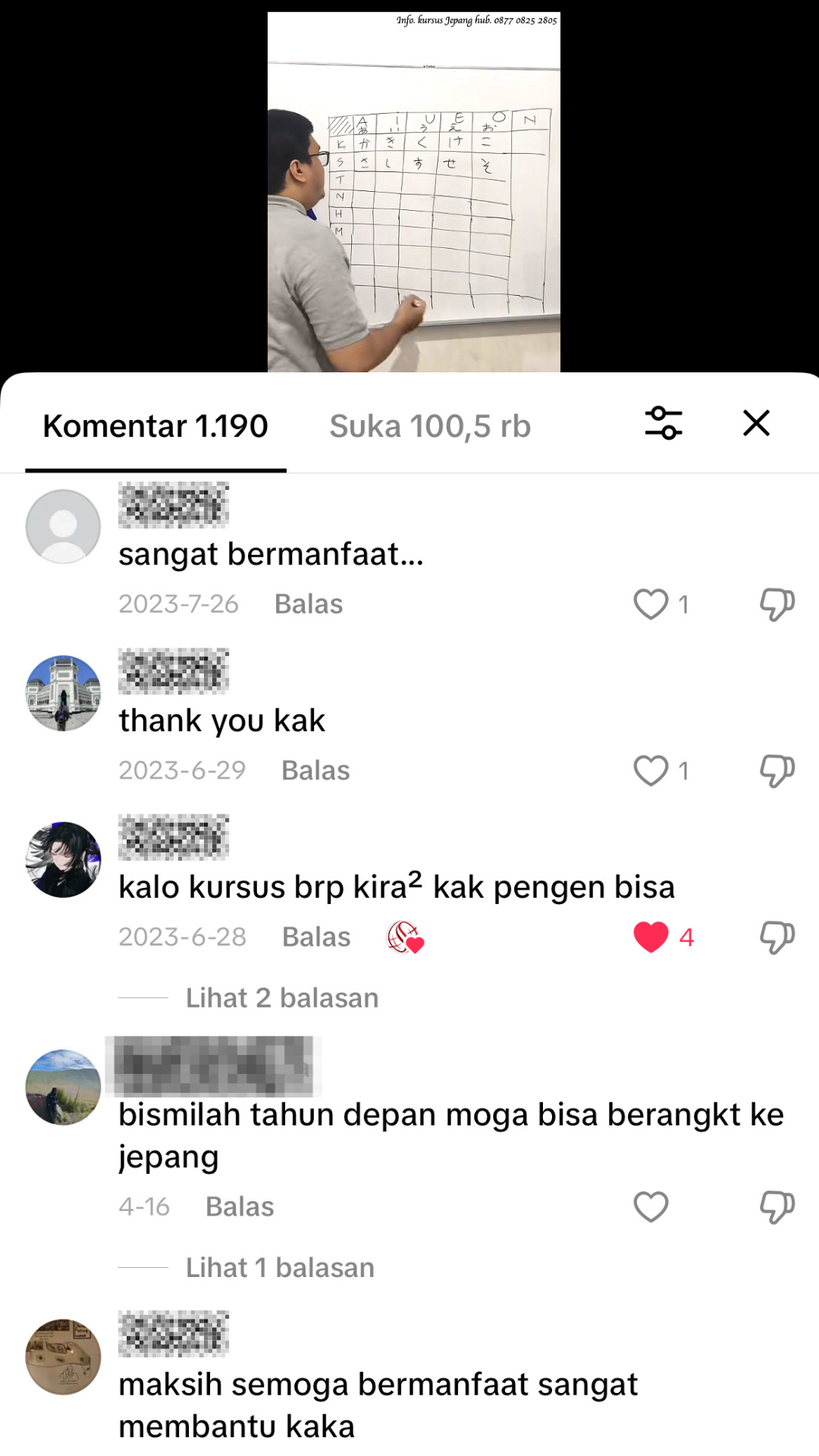Like the "thank you kak" comment
819x1456 pixels.
[x=651, y=770]
